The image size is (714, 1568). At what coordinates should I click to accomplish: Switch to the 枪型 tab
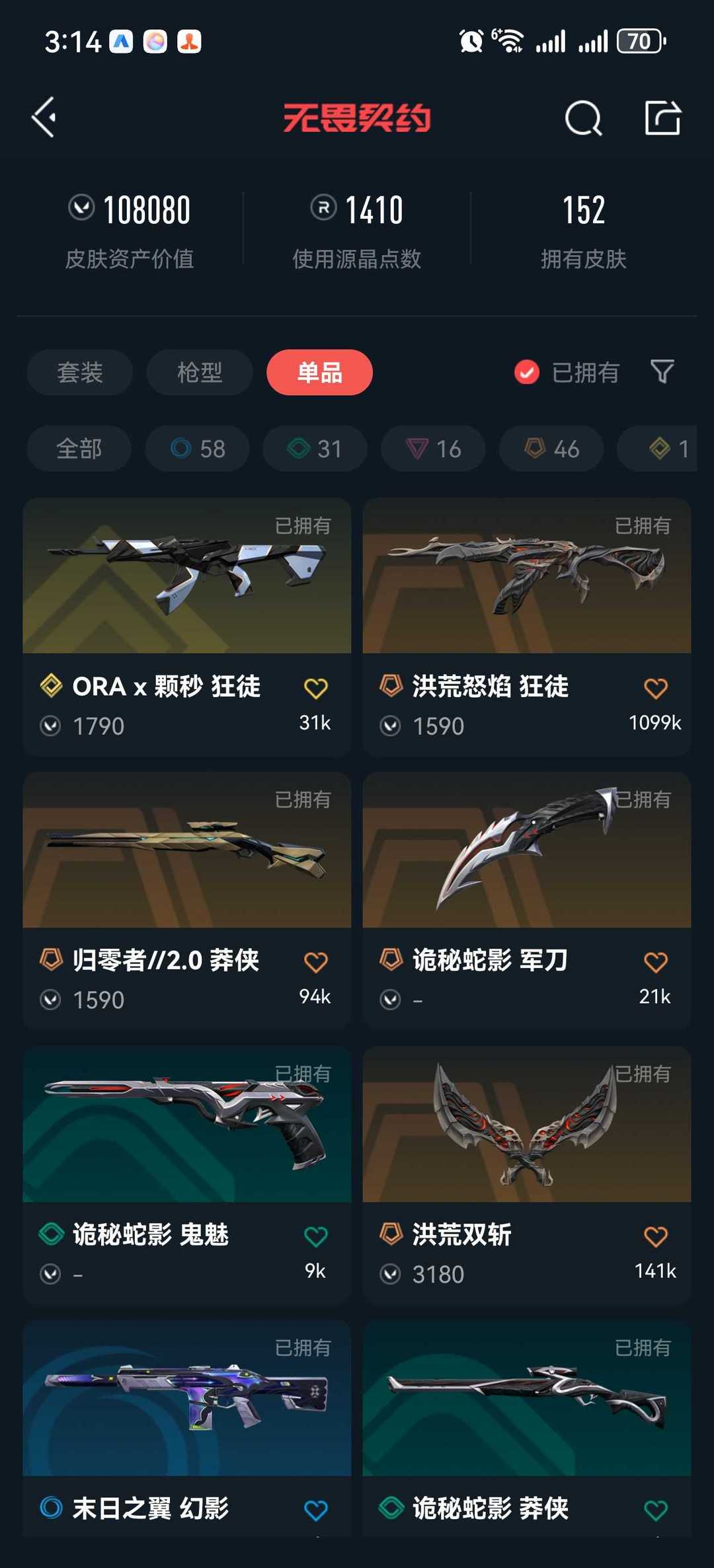coord(198,373)
